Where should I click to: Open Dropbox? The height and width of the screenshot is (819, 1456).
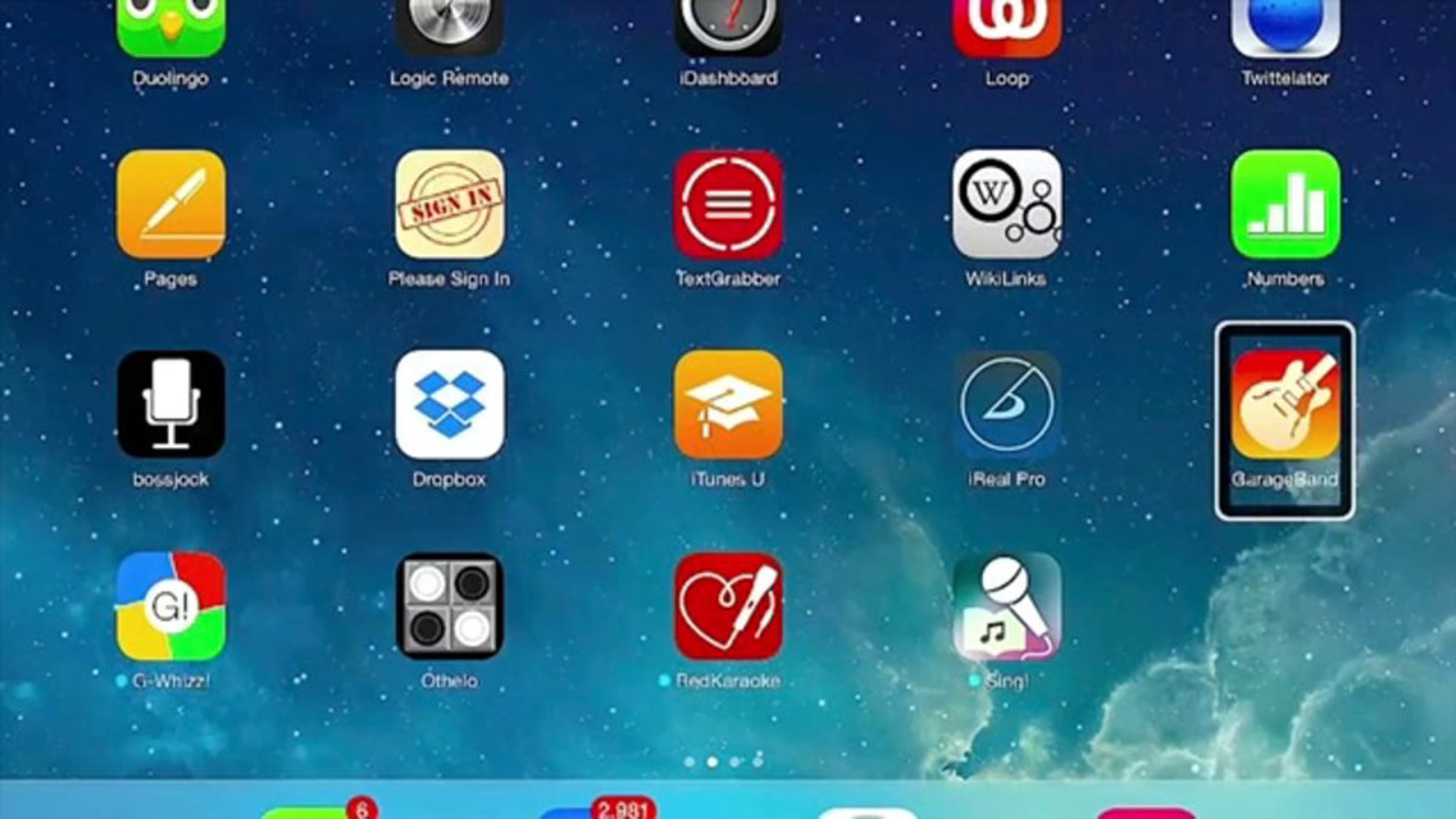[449, 404]
